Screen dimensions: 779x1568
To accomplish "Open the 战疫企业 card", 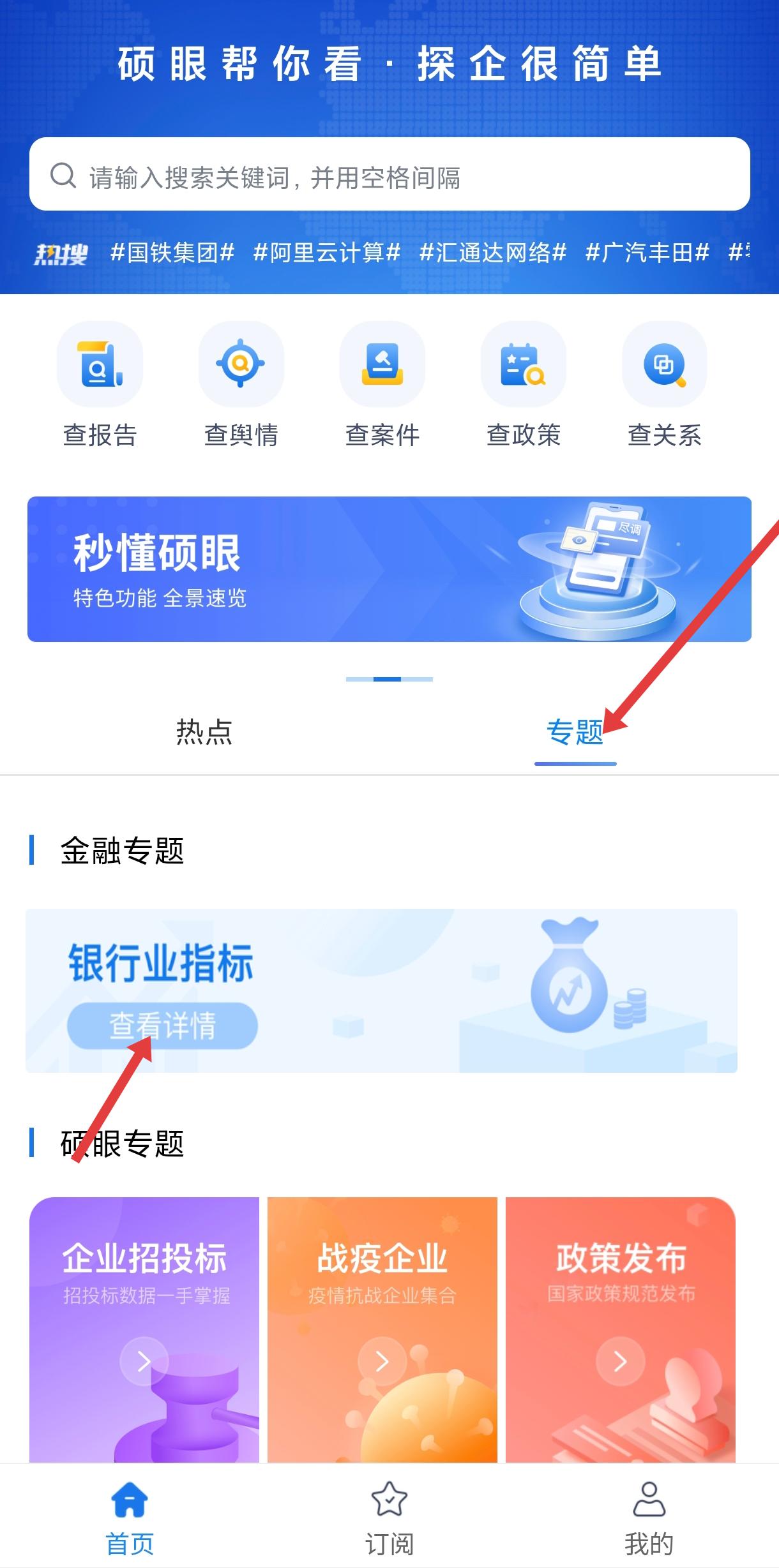I will coord(382,1330).
